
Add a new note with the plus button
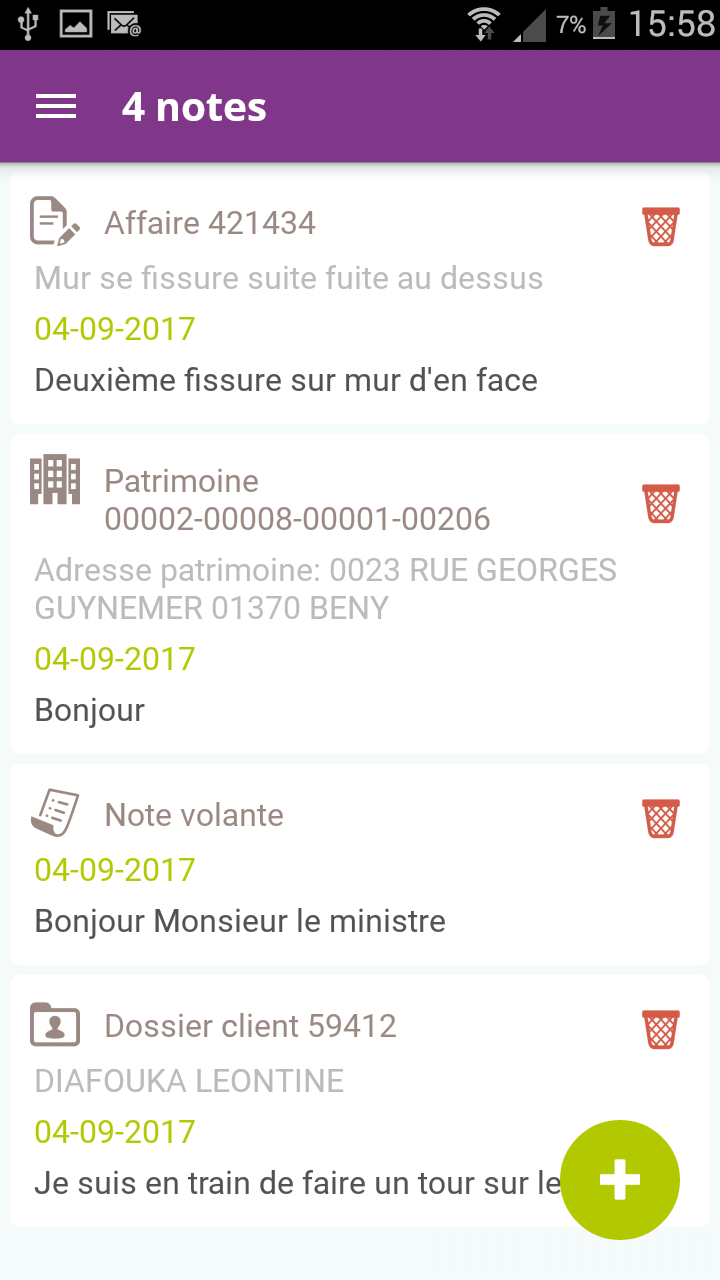coord(620,1180)
